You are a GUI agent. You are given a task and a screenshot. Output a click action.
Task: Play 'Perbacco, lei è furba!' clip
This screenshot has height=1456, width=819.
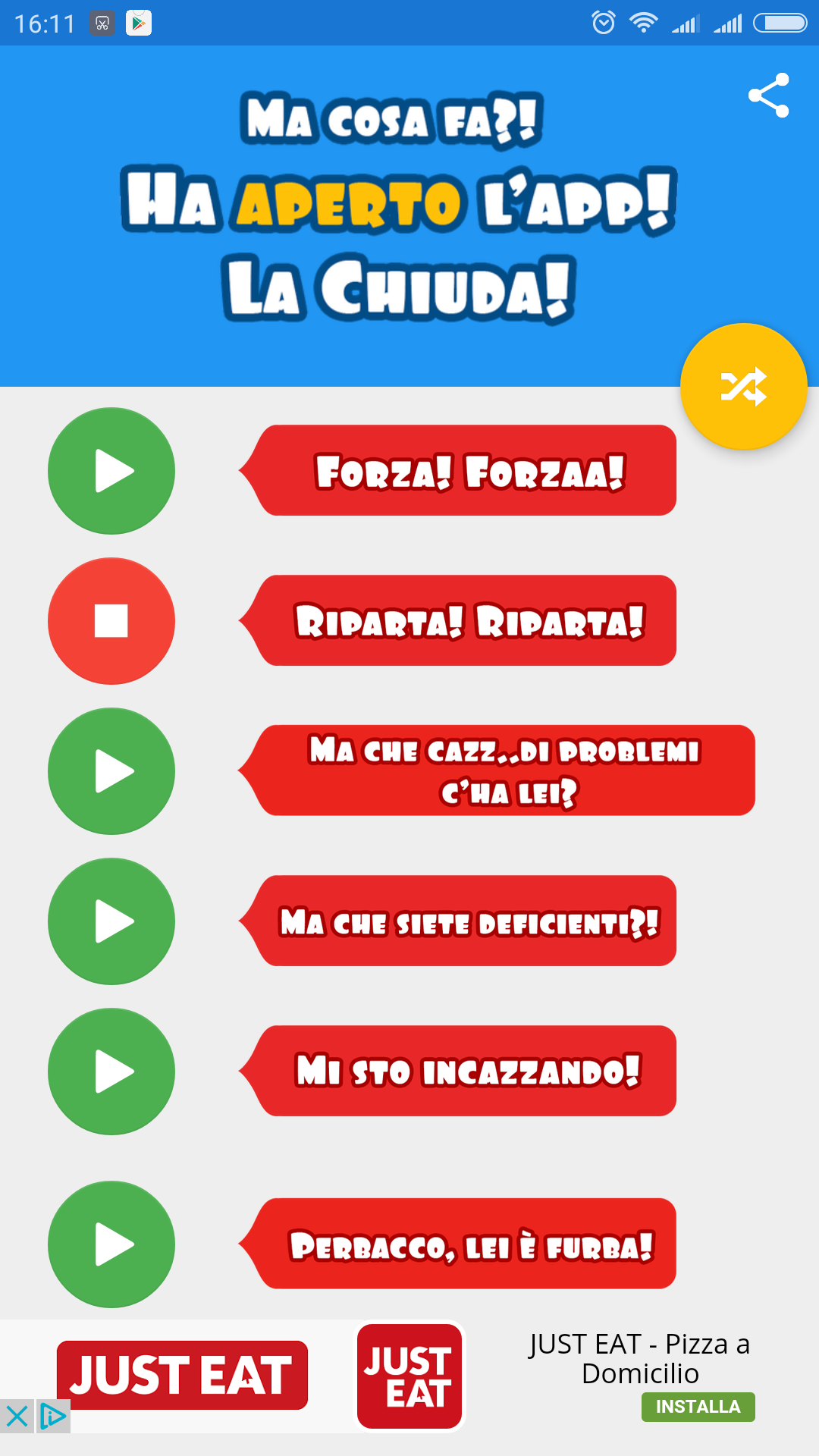pyautogui.click(x=111, y=1244)
